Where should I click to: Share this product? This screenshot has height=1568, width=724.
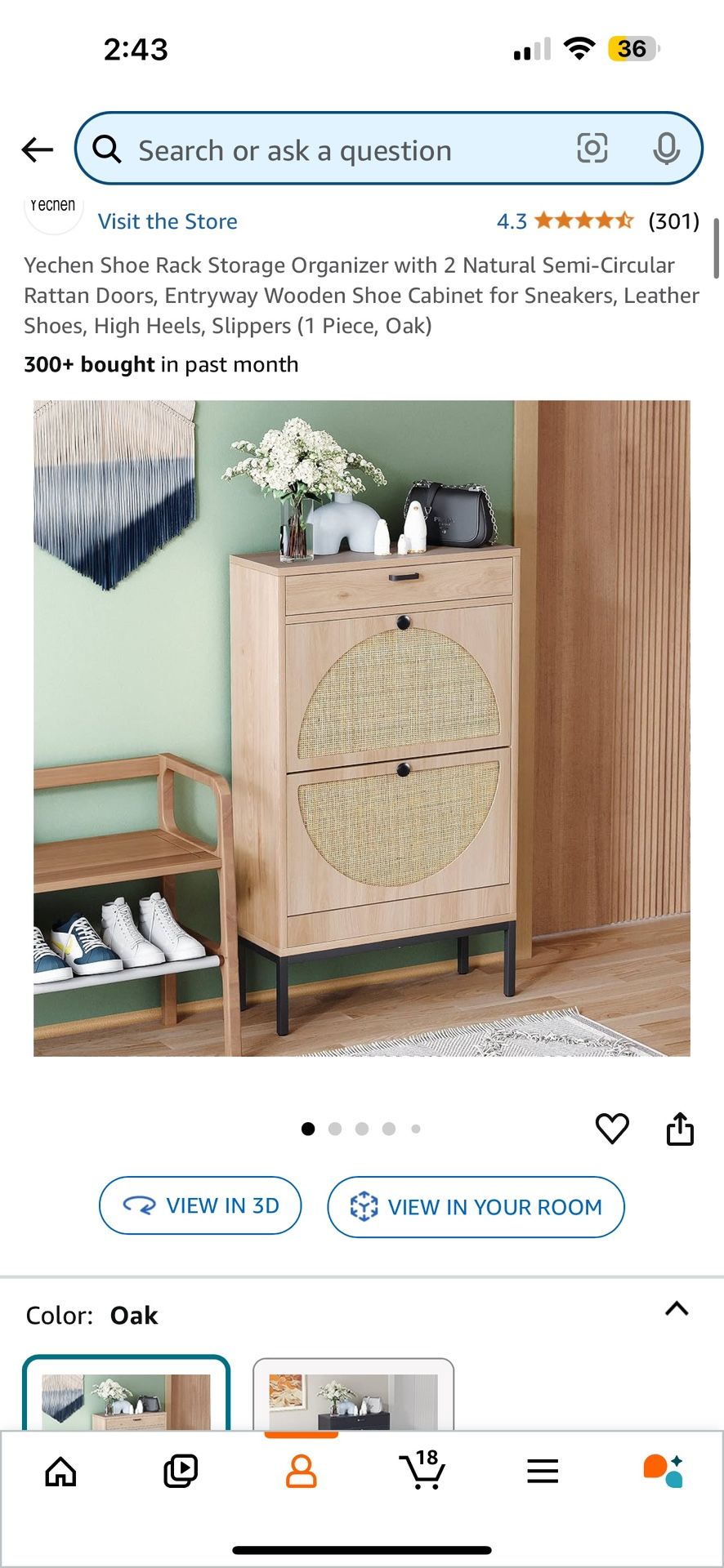pyautogui.click(x=680, y=1129)
